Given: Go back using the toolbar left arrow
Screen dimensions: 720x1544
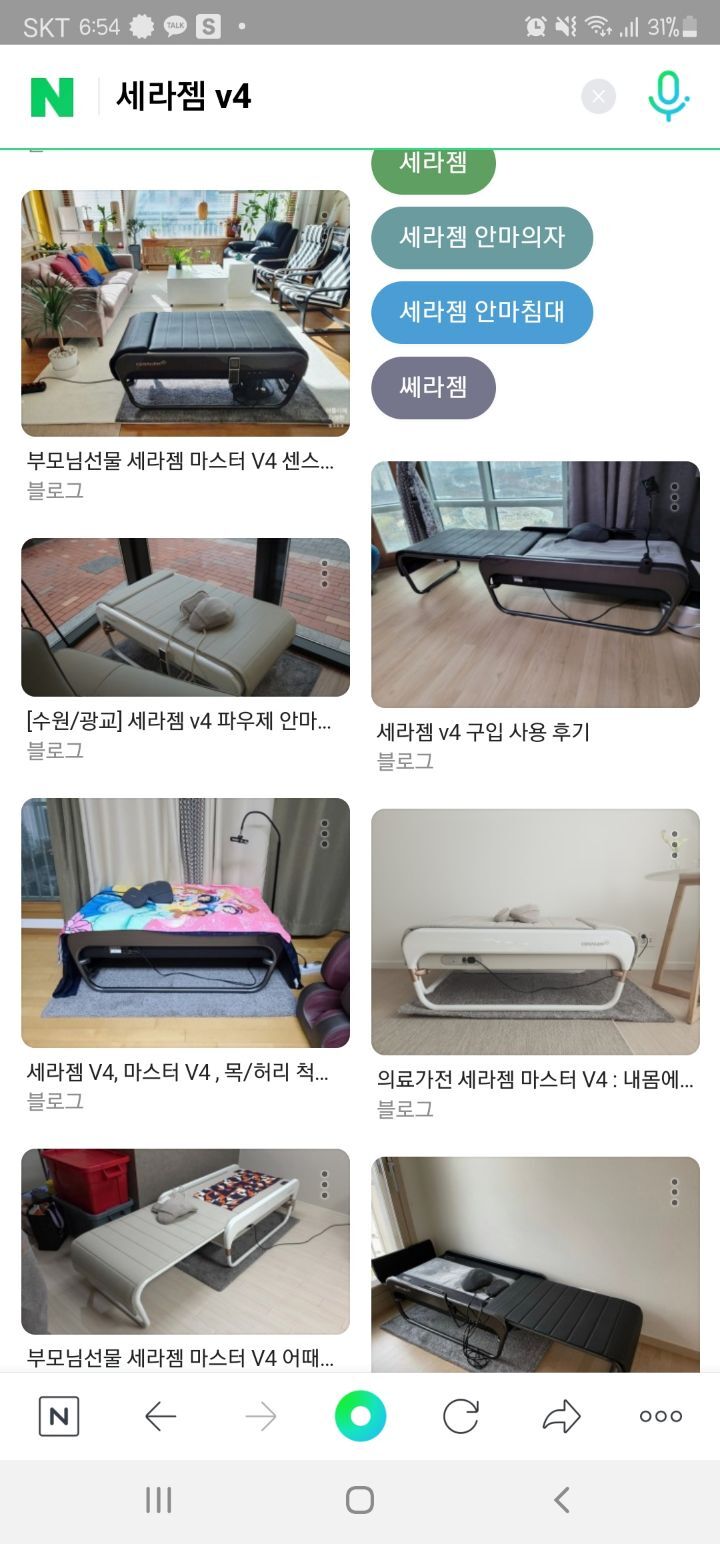Looking at the screenshot, I should (160, 1416).
